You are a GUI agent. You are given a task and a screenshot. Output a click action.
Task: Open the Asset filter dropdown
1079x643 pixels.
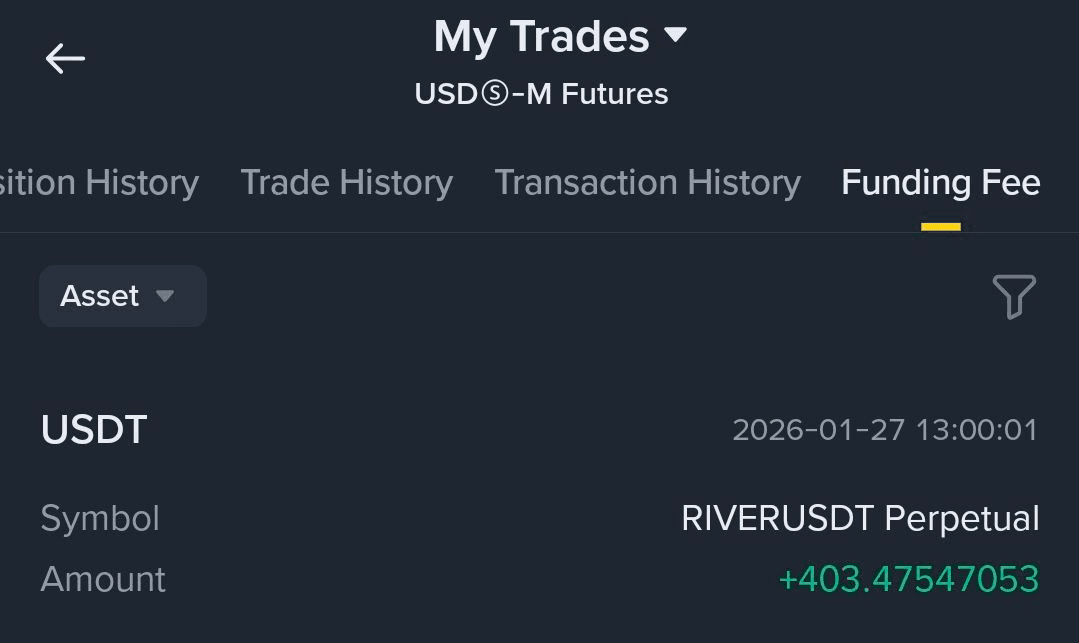click(x=122, y=296)
